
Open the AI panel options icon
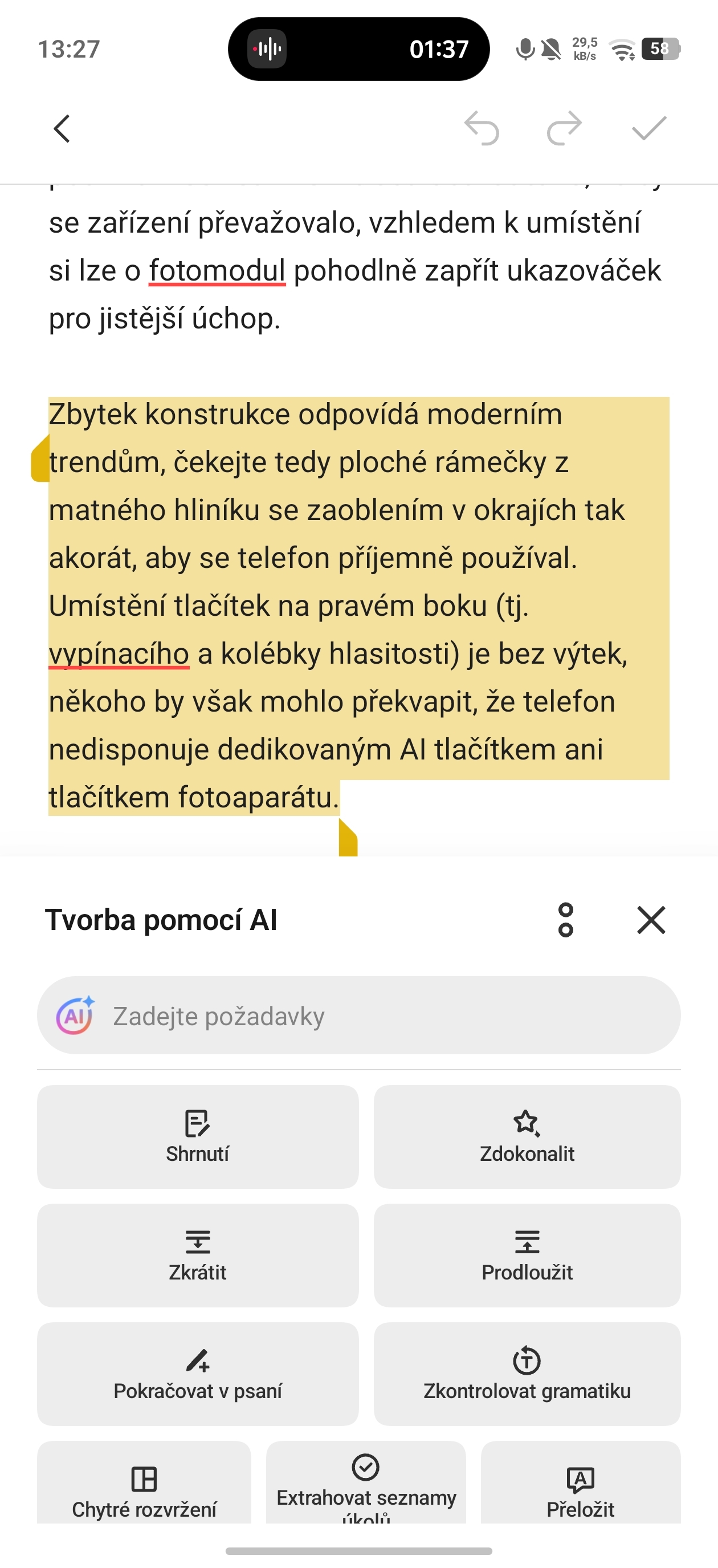(565, 920)
